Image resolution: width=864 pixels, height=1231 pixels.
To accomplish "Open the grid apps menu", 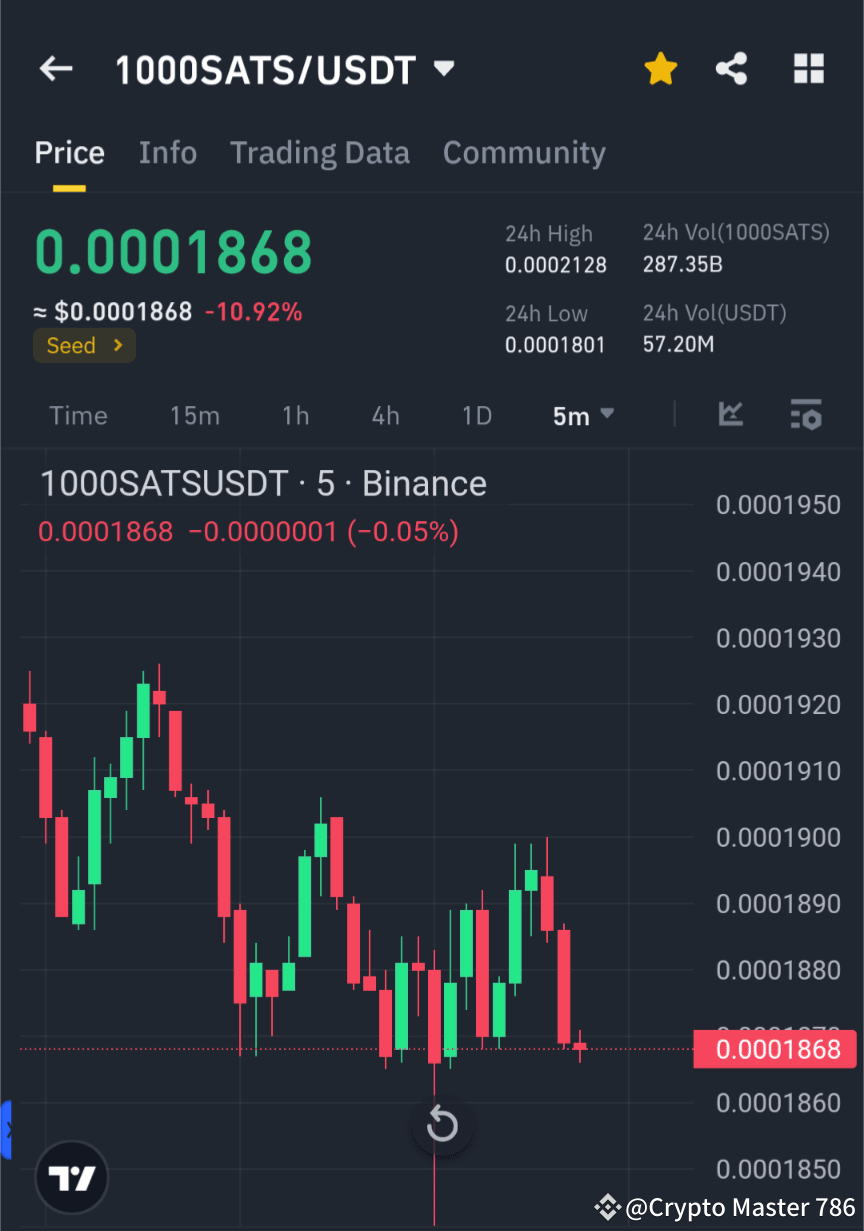I will [808, 68].
